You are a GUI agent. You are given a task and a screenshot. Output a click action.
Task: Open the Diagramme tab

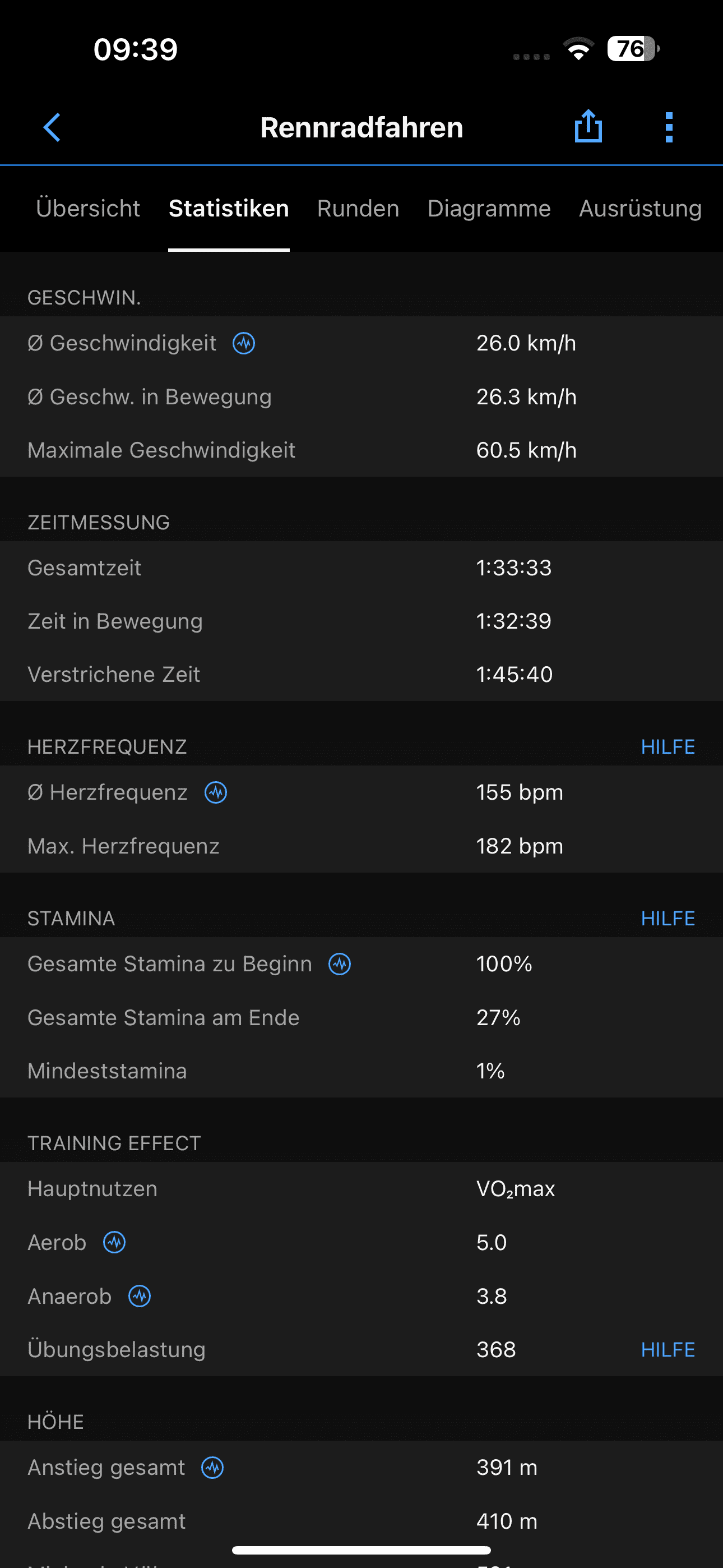coord(489,208)
